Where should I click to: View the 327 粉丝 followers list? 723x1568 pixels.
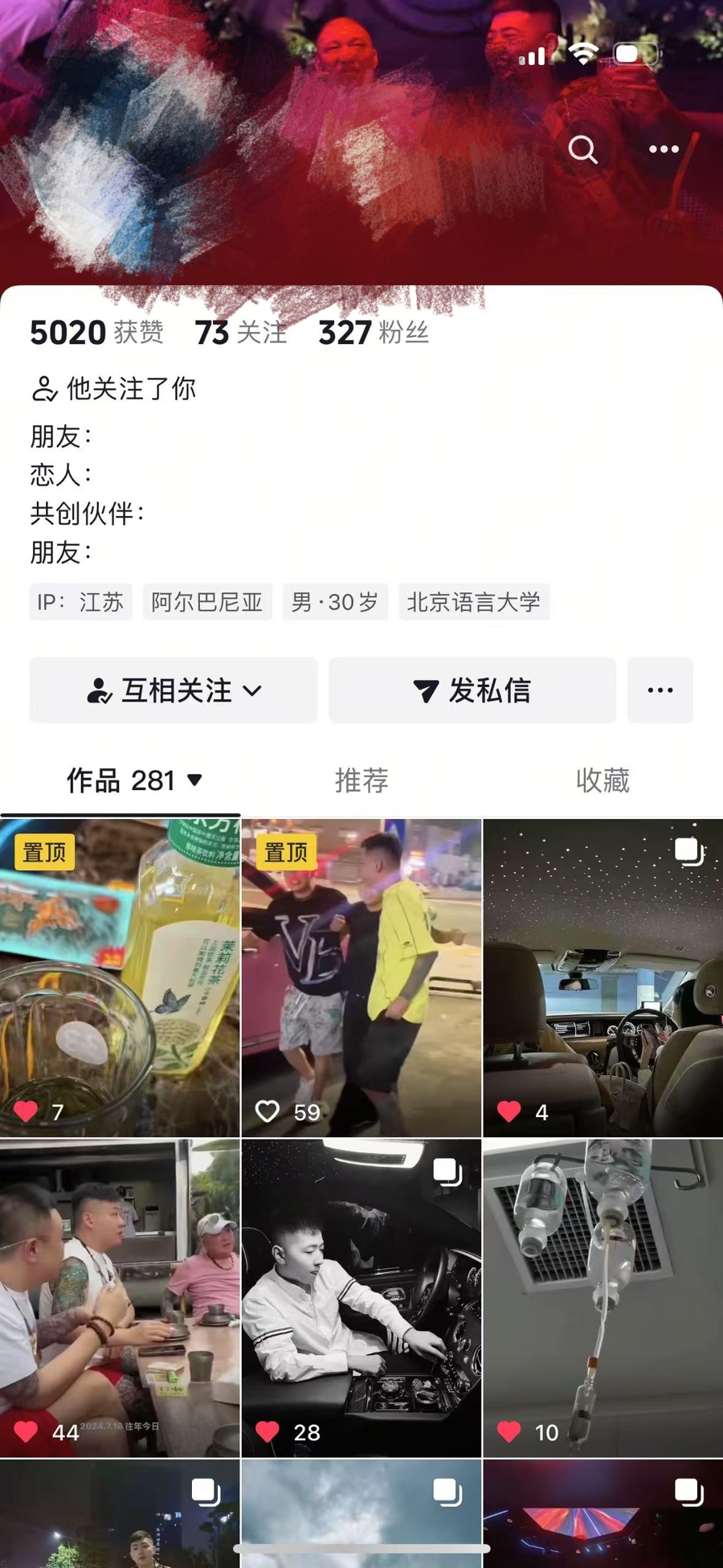(x=374, y=333)
